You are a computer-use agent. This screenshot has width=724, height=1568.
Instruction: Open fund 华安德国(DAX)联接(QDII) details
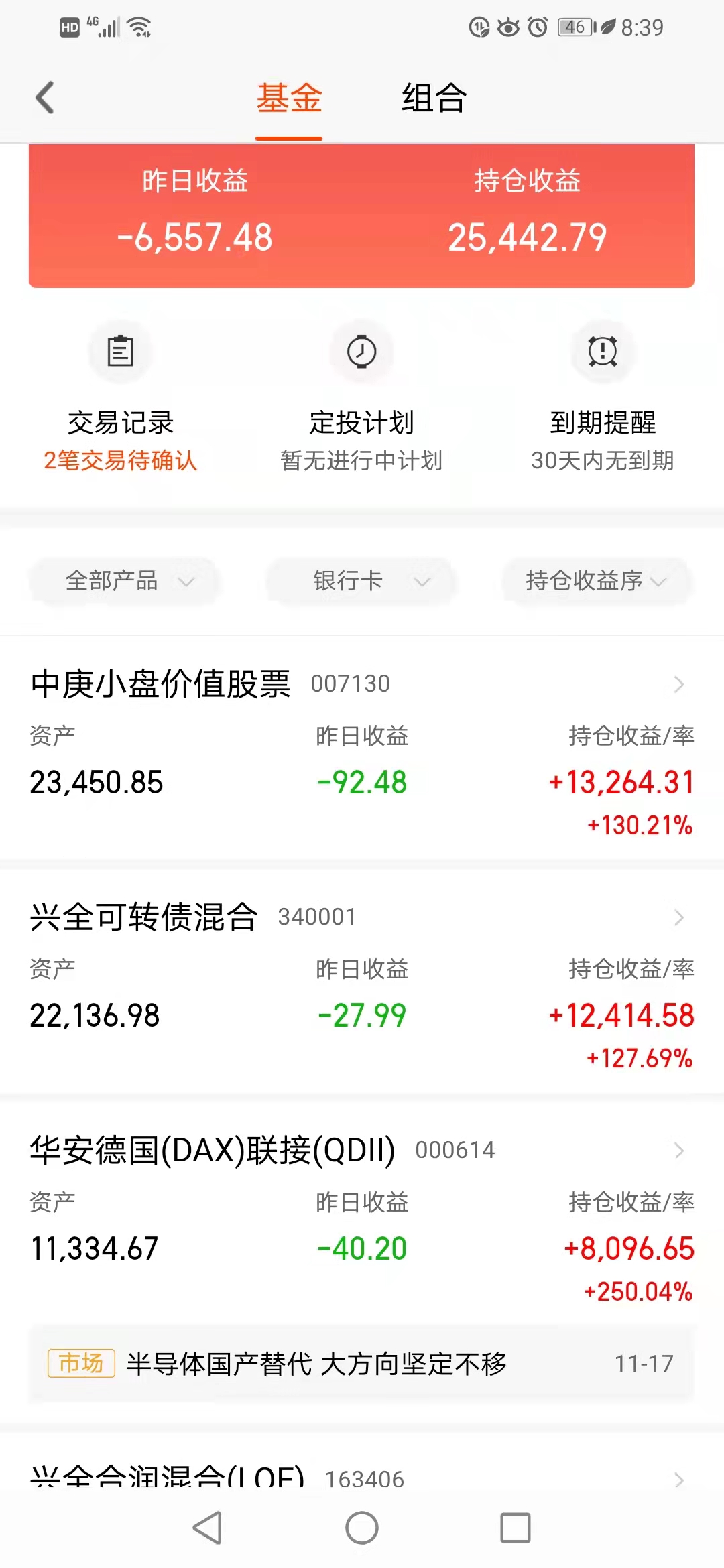tap(362, 1213)
